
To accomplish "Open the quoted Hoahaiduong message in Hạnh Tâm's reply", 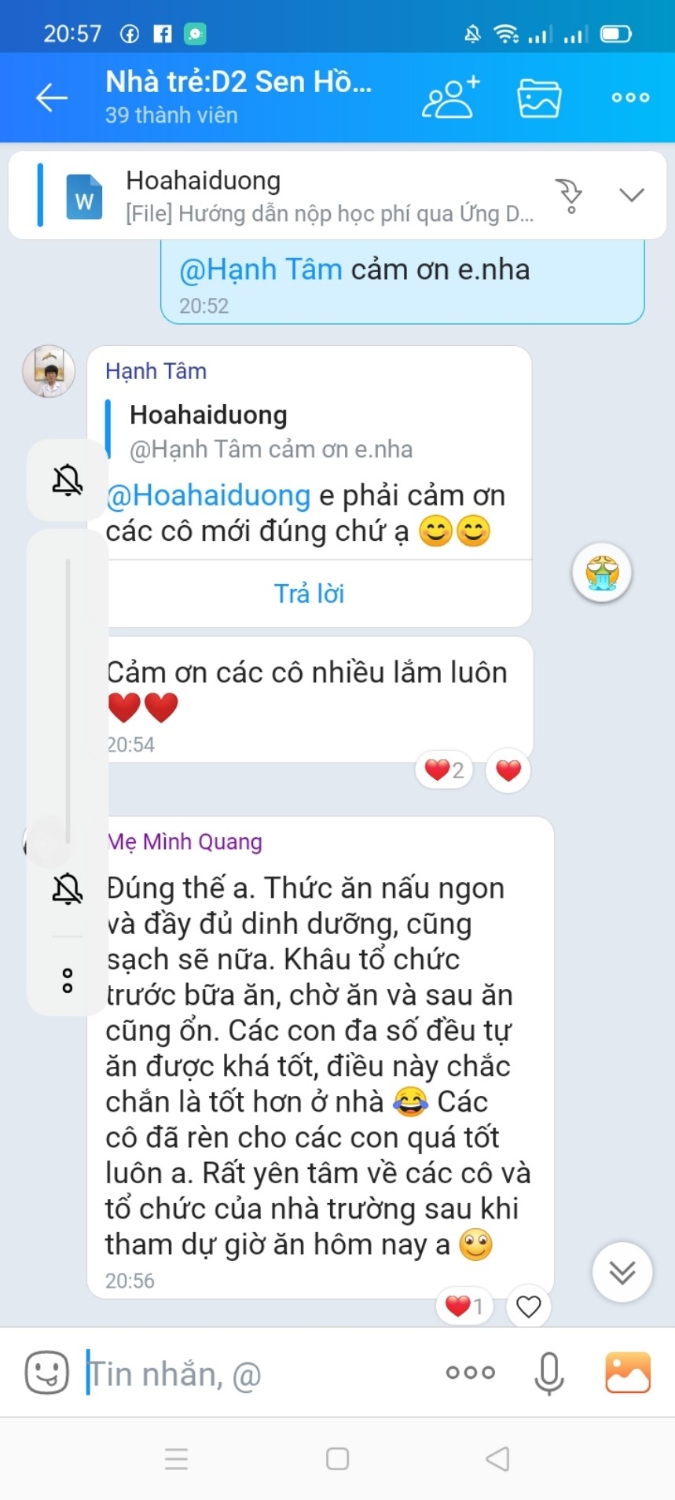I will [270, 432].
